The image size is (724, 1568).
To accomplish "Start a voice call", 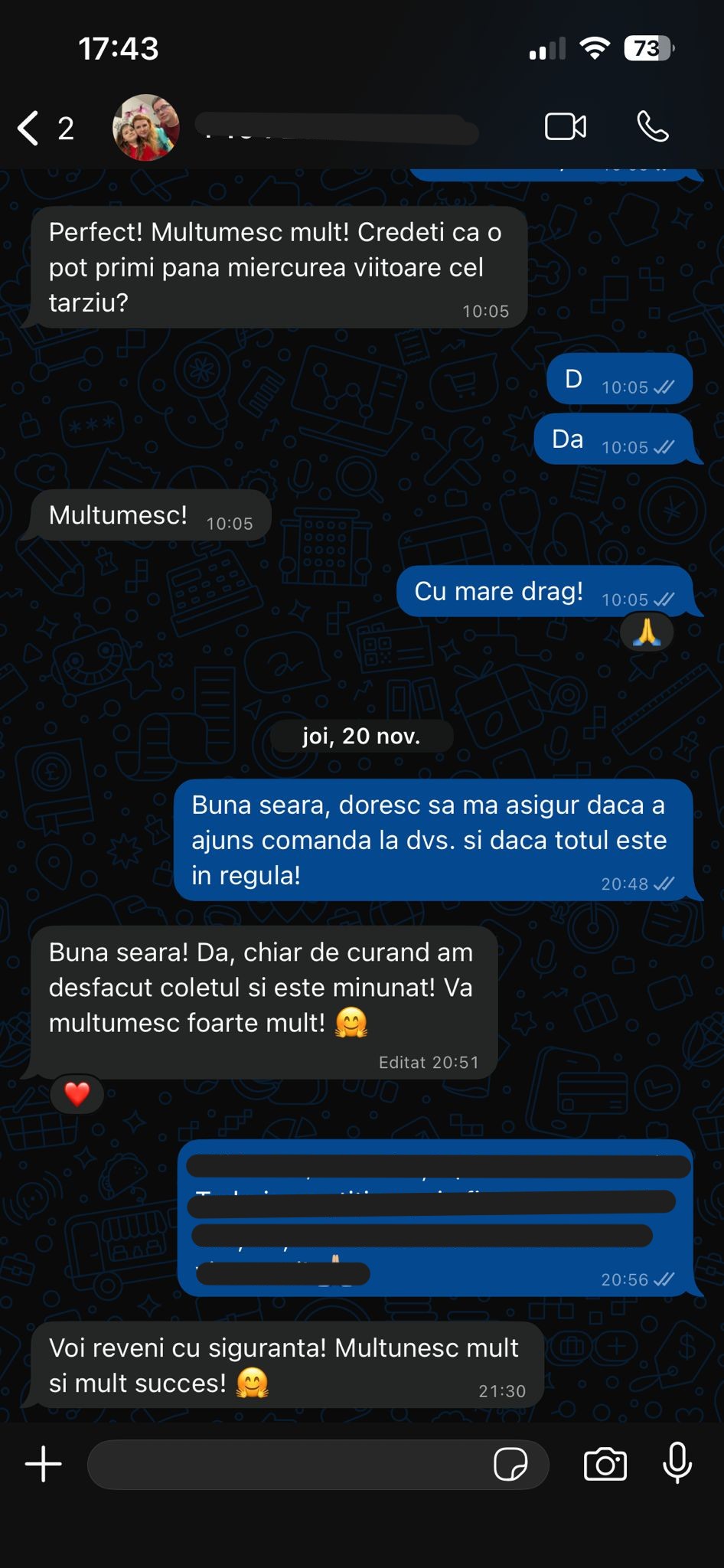I will (x=653, y=126).
